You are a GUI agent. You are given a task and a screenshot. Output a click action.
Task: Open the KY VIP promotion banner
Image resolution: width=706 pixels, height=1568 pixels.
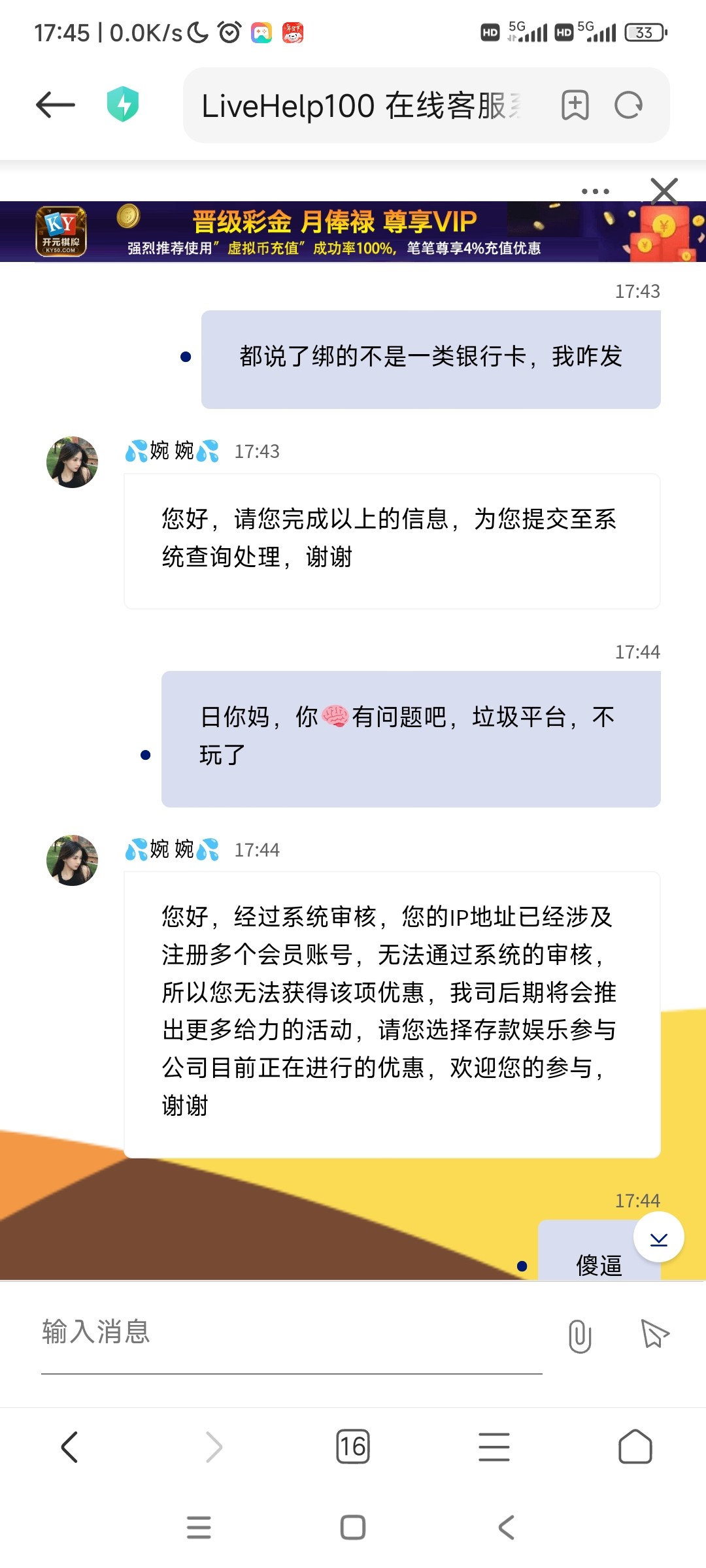(x=353, y=231)
